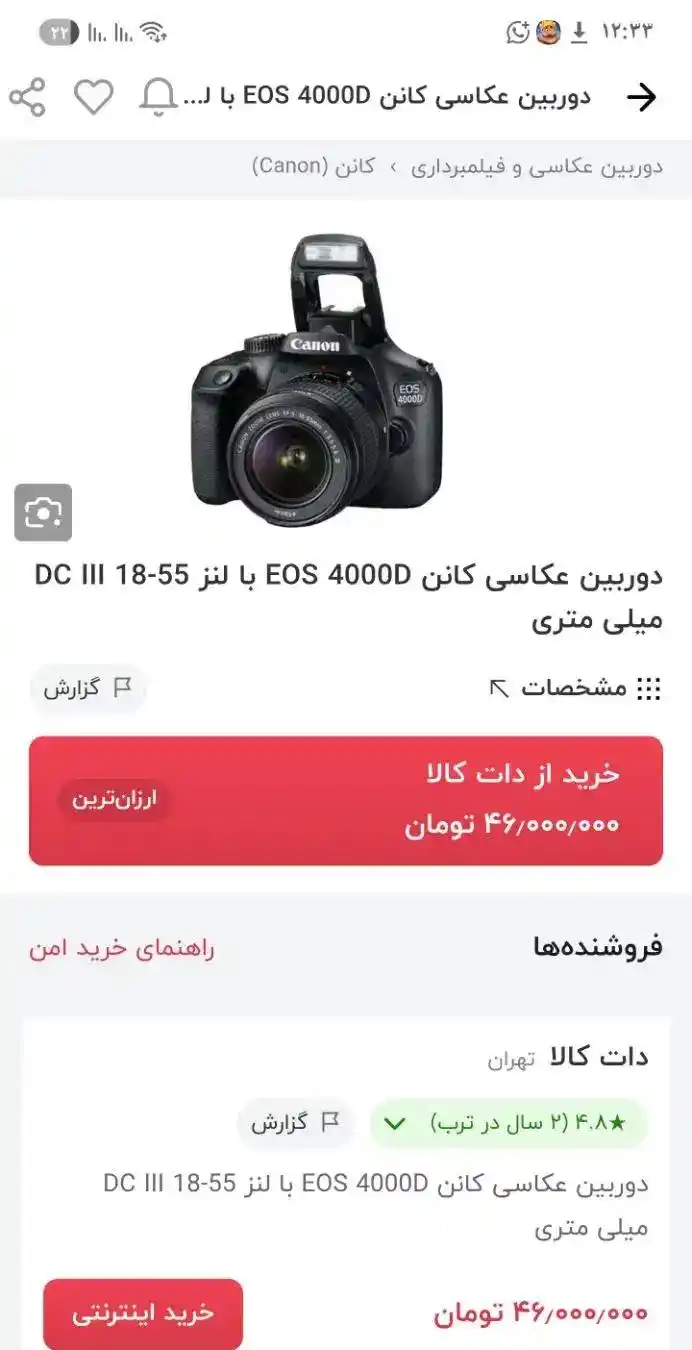Open image search camera icon on photo

click(x=43, y=513)
